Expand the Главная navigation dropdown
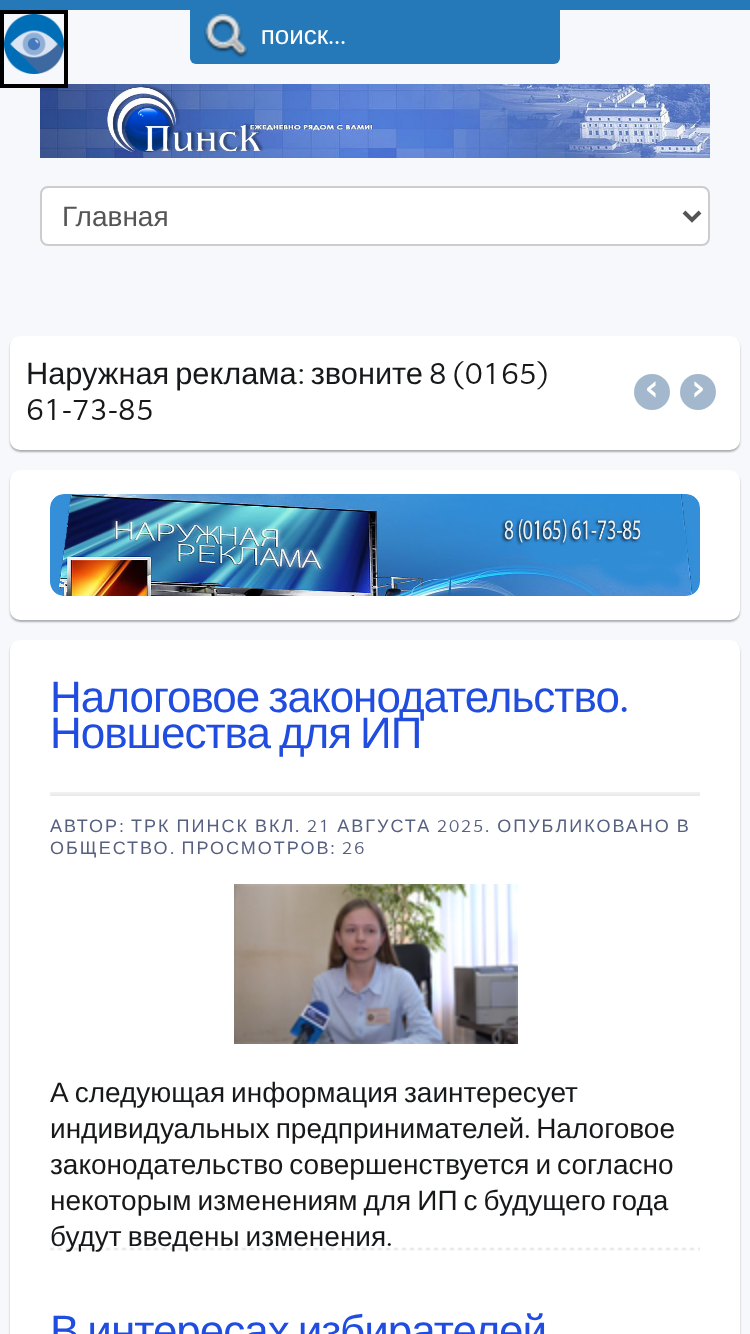The width and height of the screenshot is (750, 1334). tap(375, 216)
